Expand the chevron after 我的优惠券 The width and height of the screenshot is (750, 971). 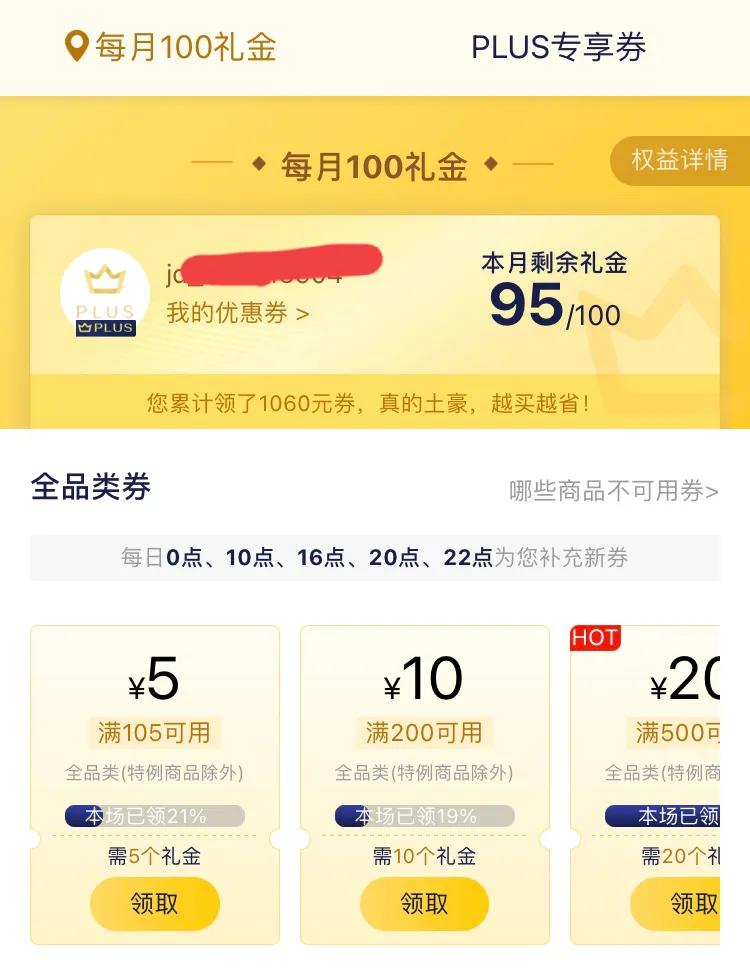click(x=300, y=314)
